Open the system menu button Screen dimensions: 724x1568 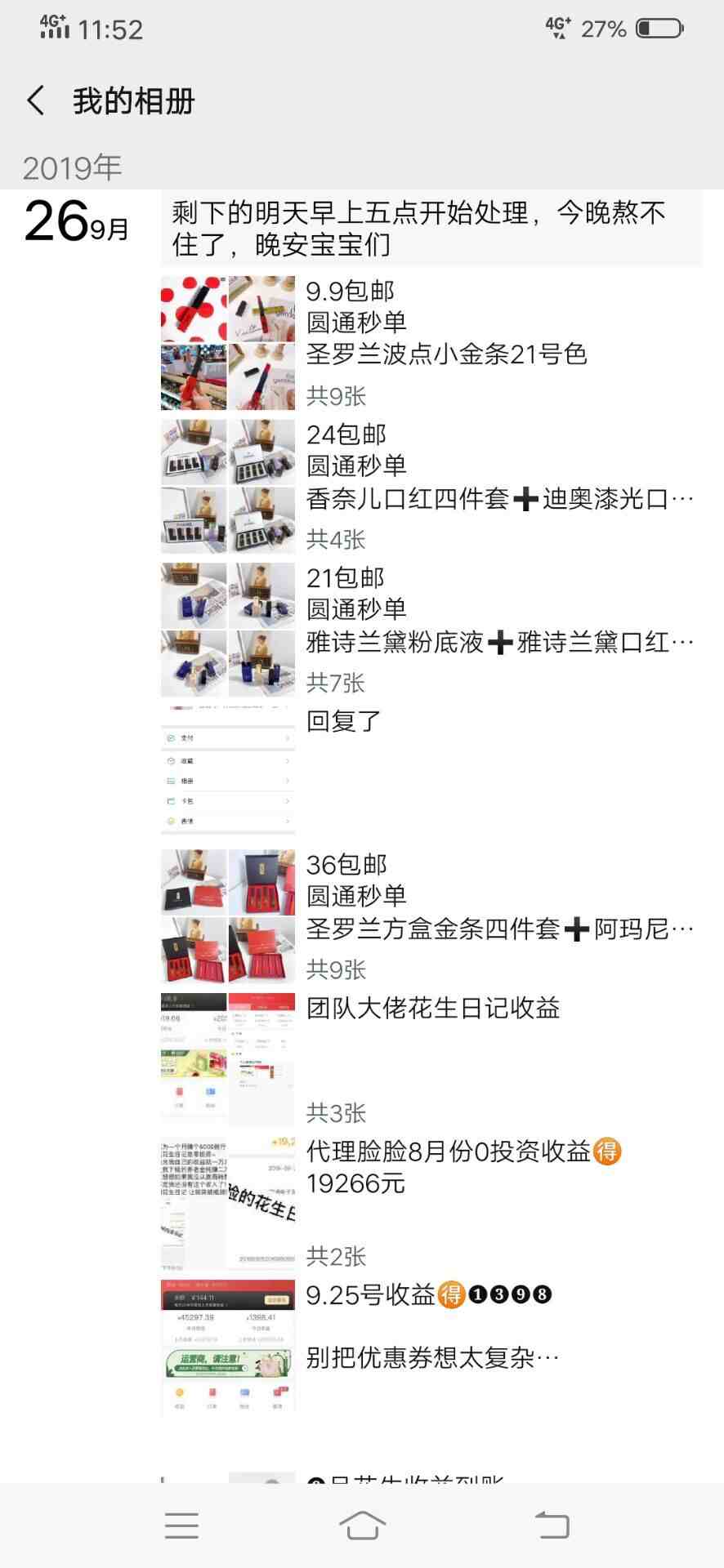[181, 1525]
